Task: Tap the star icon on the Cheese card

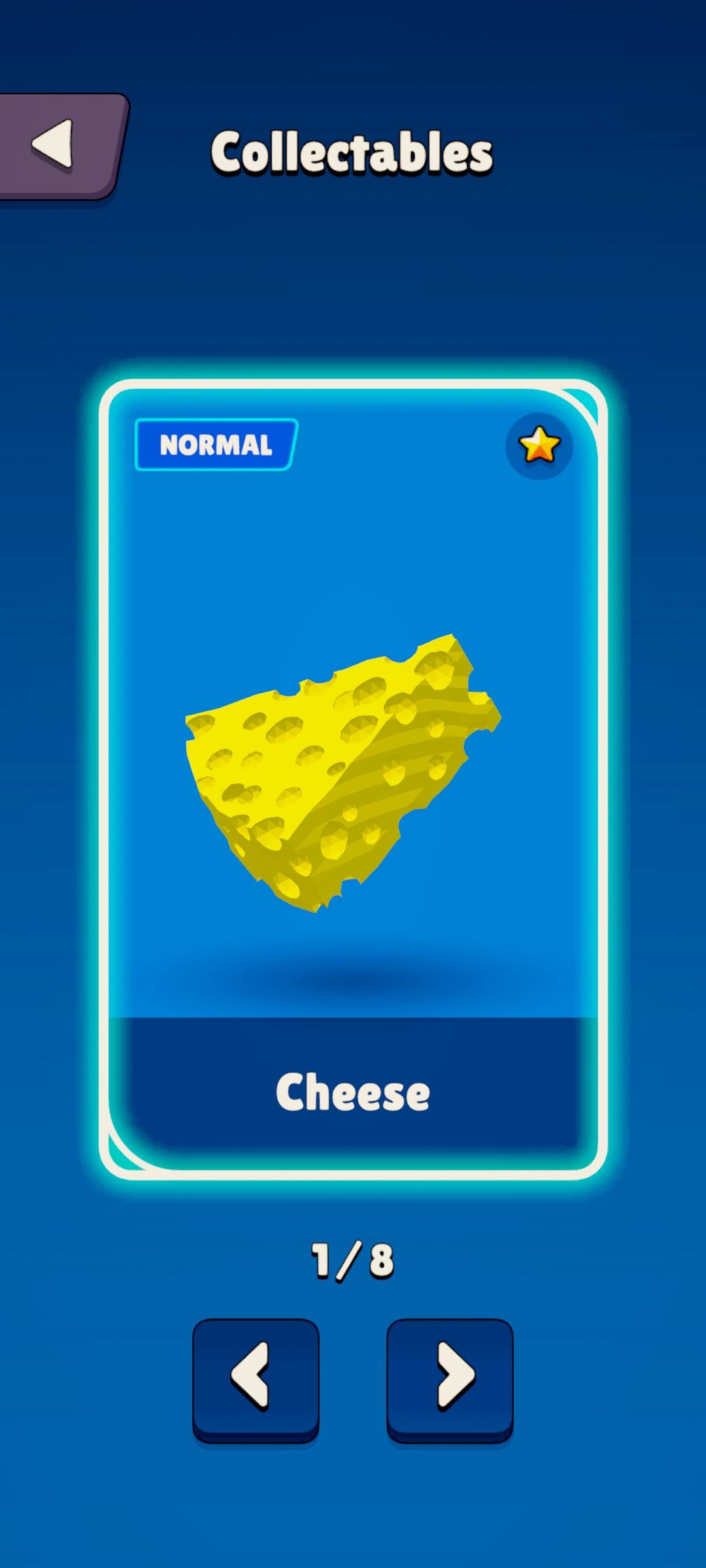Action: click(539, 446)
